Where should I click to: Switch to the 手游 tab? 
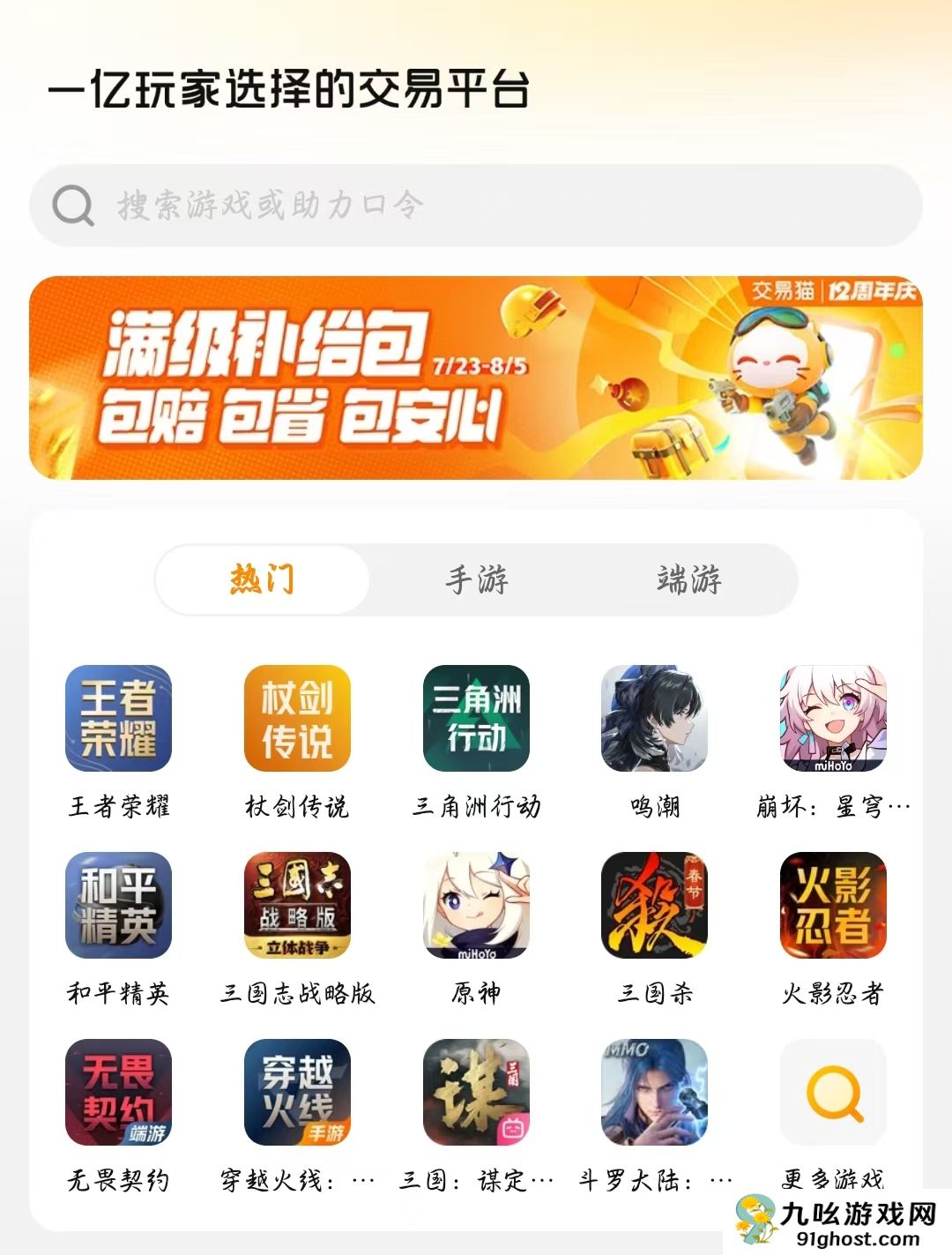pyautogui.click(x=476, y=580)
